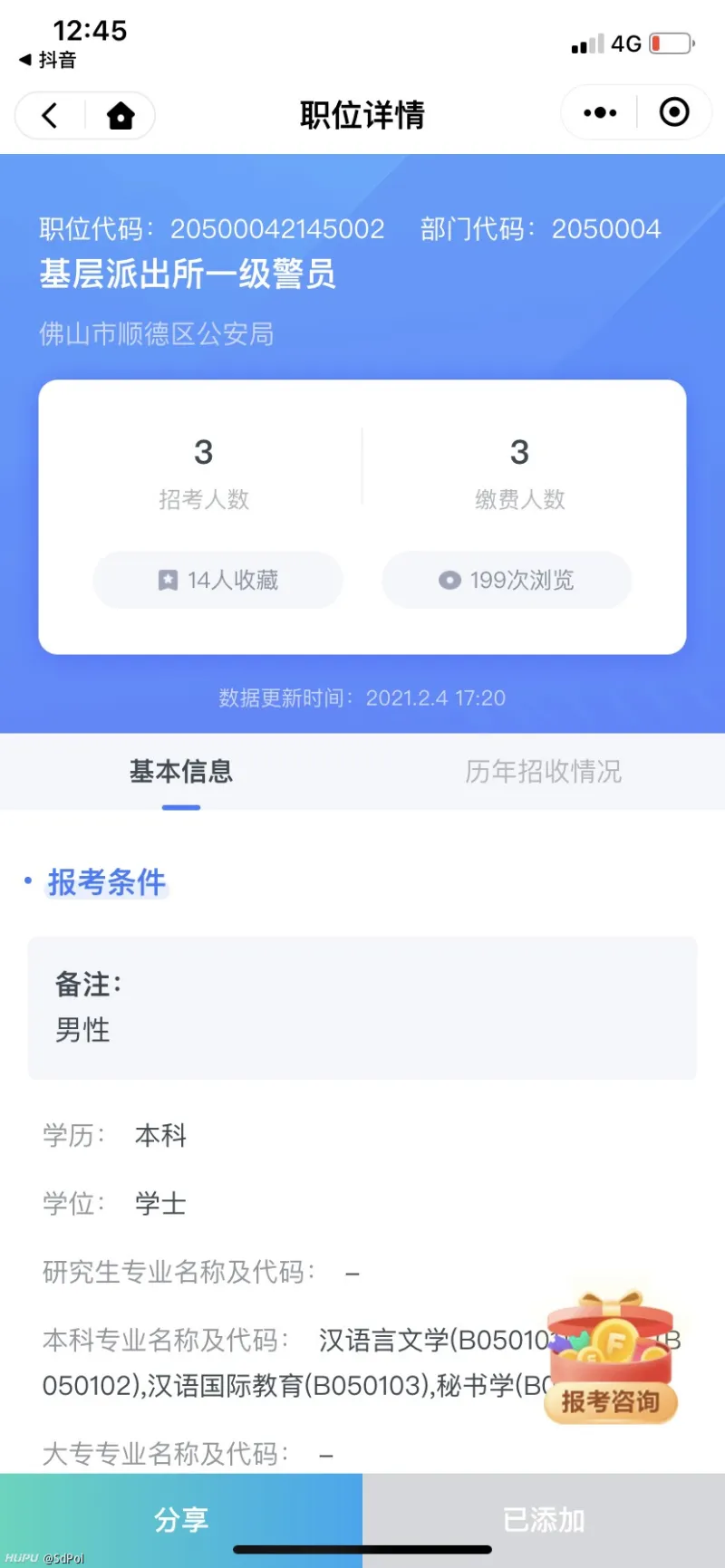
Task: Select the 基本信息 tab
Action: click(x=180, y=772)
